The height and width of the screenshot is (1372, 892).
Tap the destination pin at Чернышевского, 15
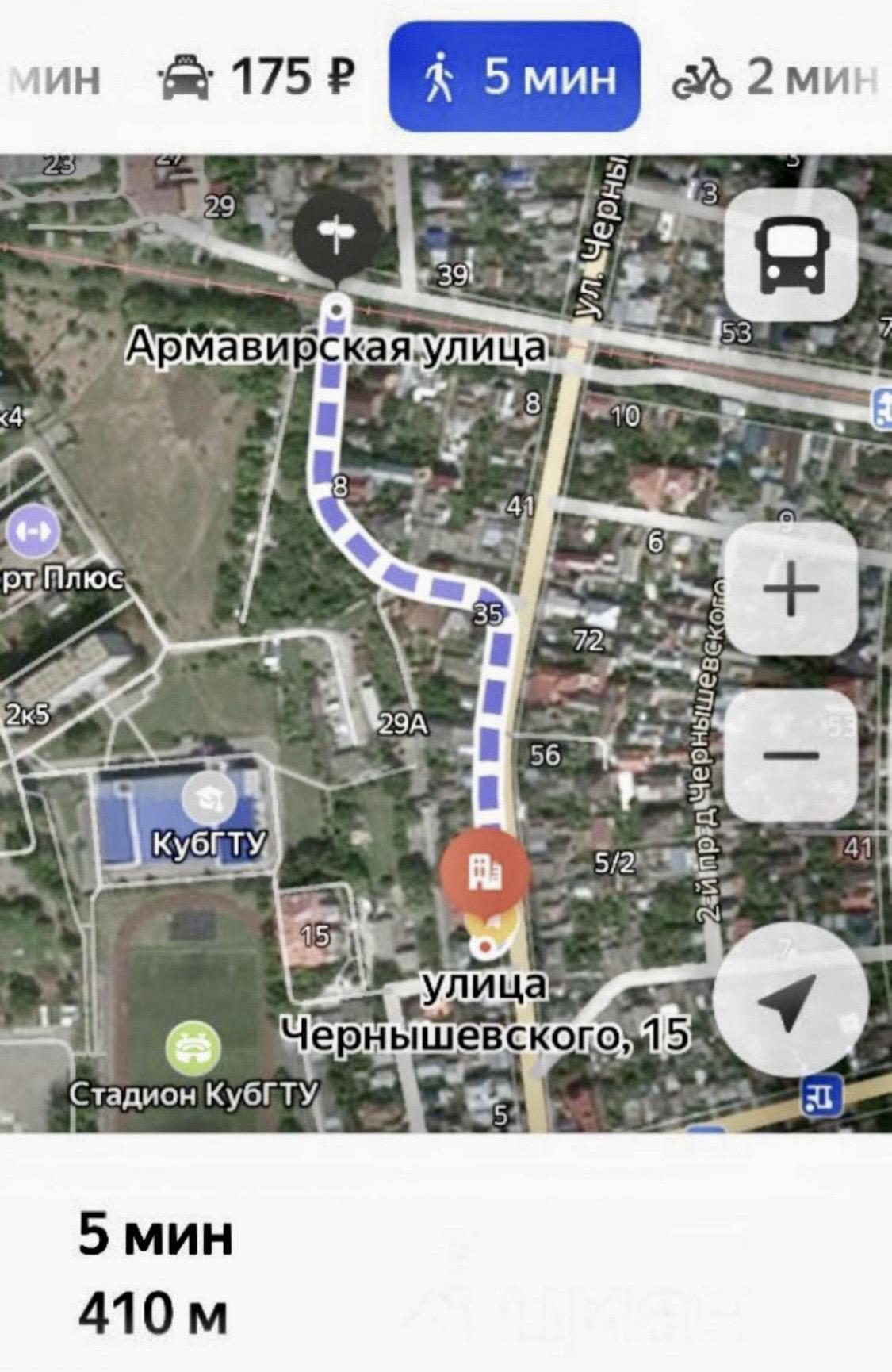tap(486, 869)
